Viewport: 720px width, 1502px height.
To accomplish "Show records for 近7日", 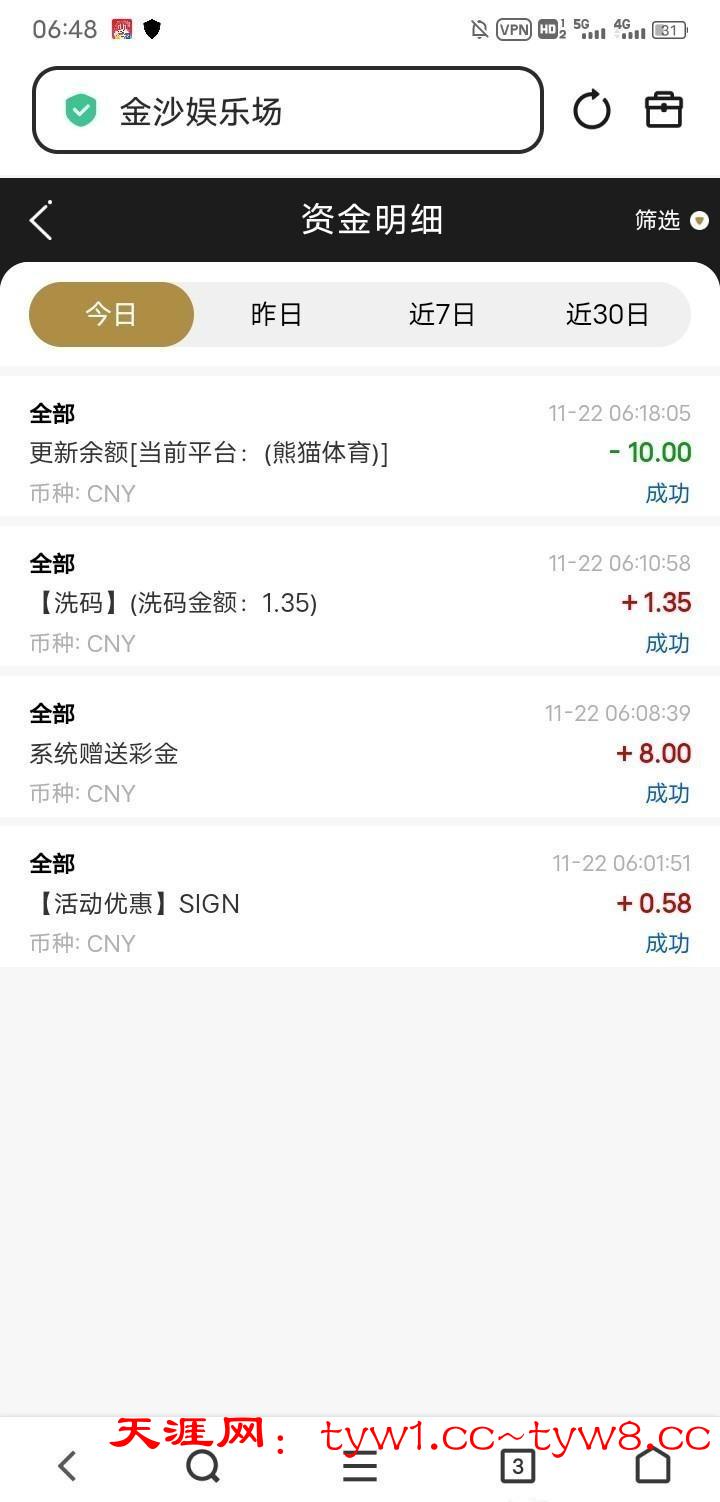I will [x=441, y=315].
